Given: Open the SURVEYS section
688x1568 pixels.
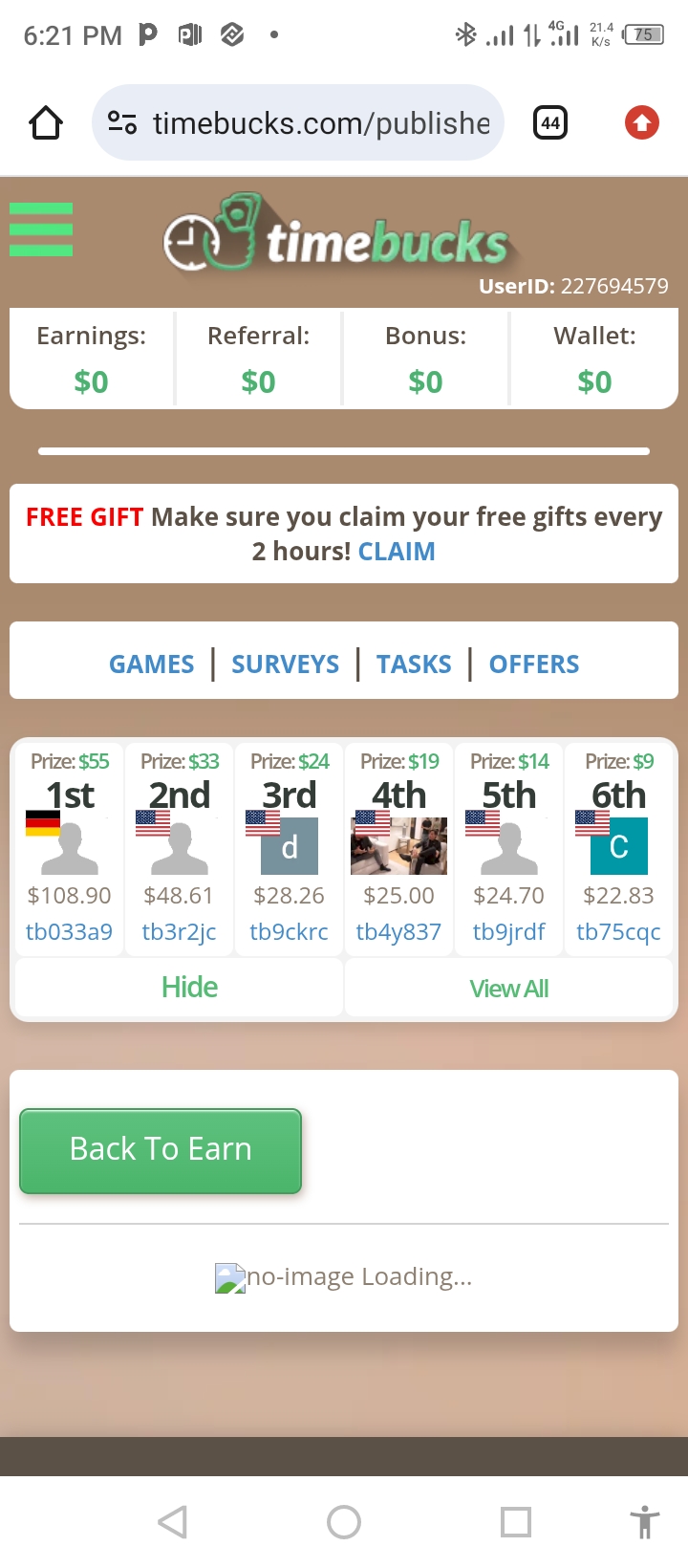Looking at the screenshot, I should [285, 664].
